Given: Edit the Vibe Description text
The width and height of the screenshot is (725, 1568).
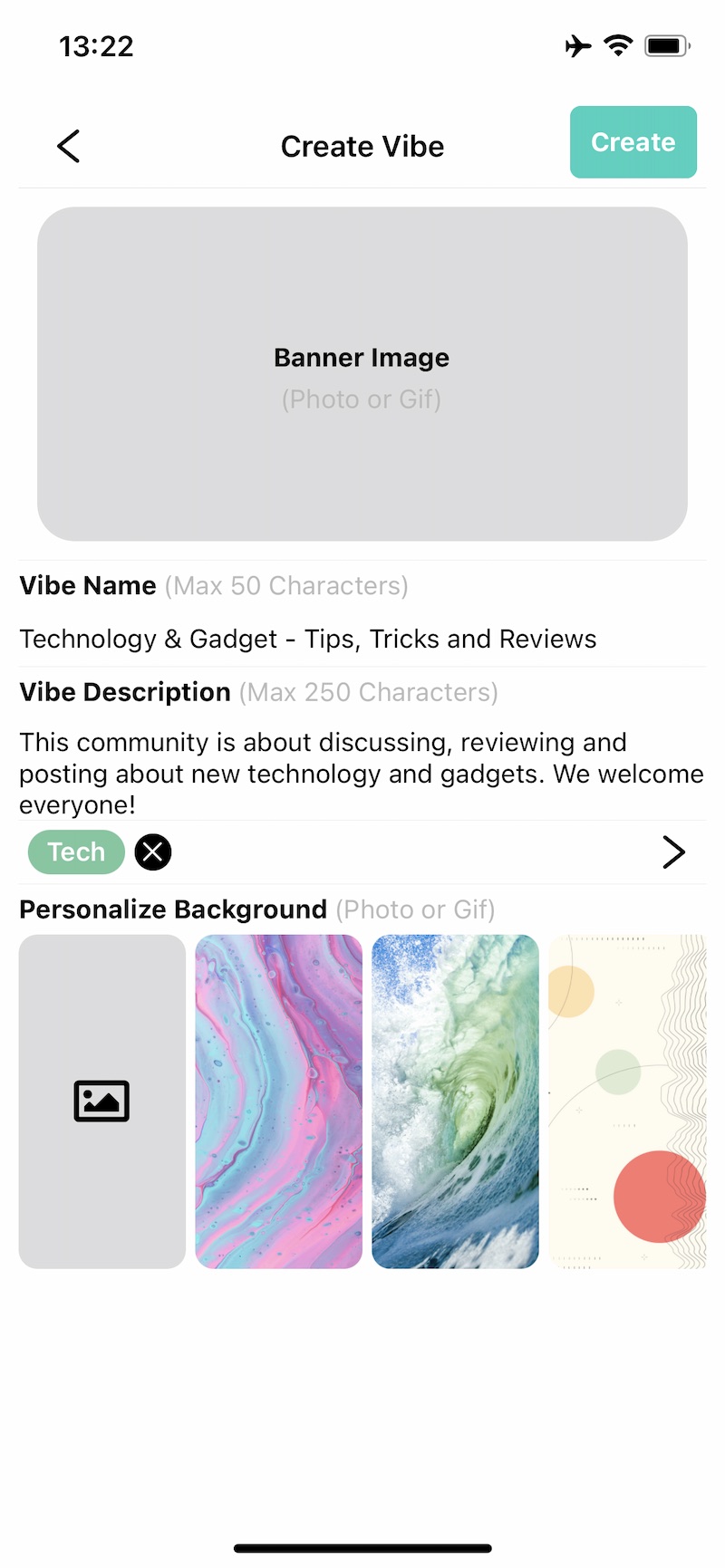Looking at the screenshot, I should click(362, 774).
